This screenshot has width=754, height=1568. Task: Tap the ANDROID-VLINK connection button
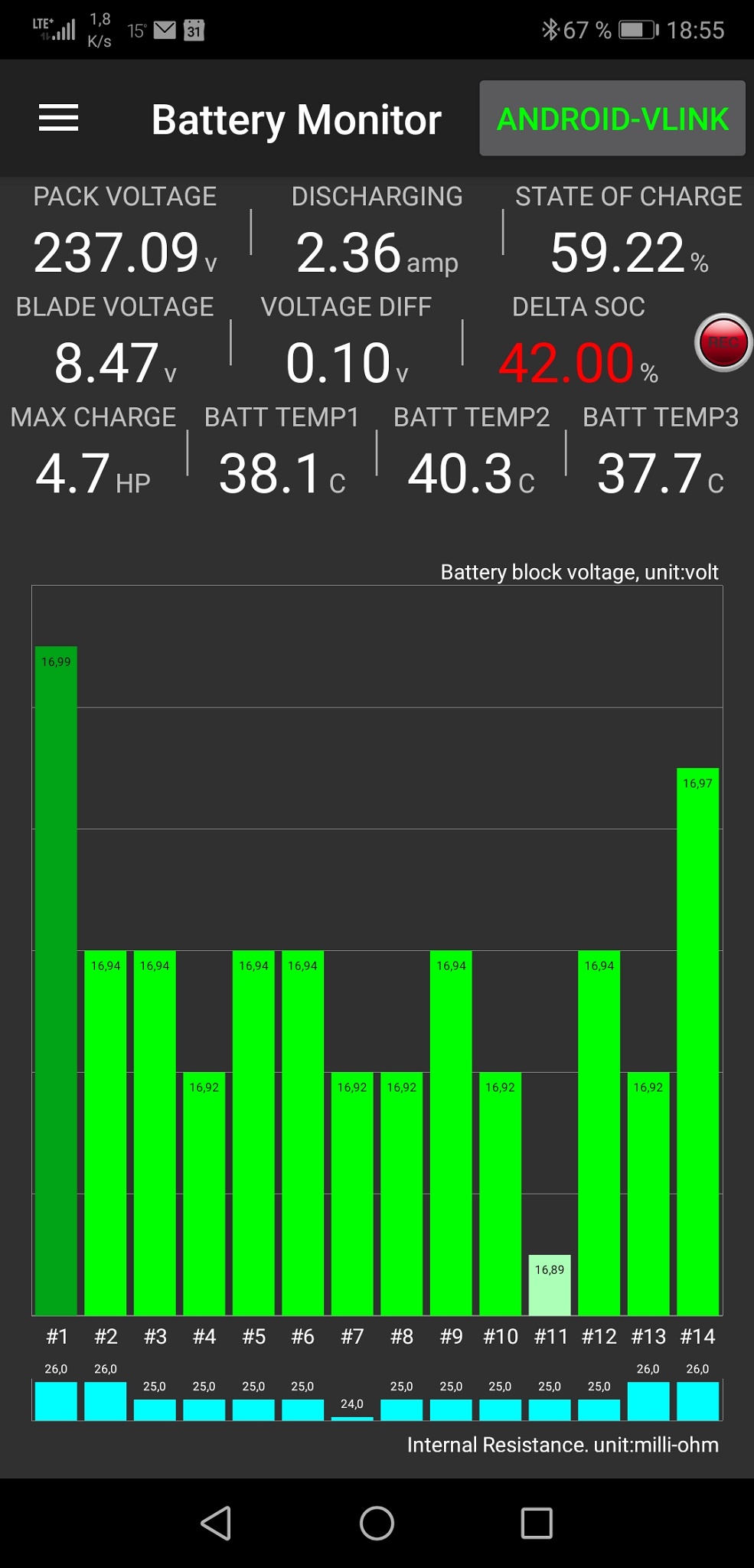click(612, 119)
